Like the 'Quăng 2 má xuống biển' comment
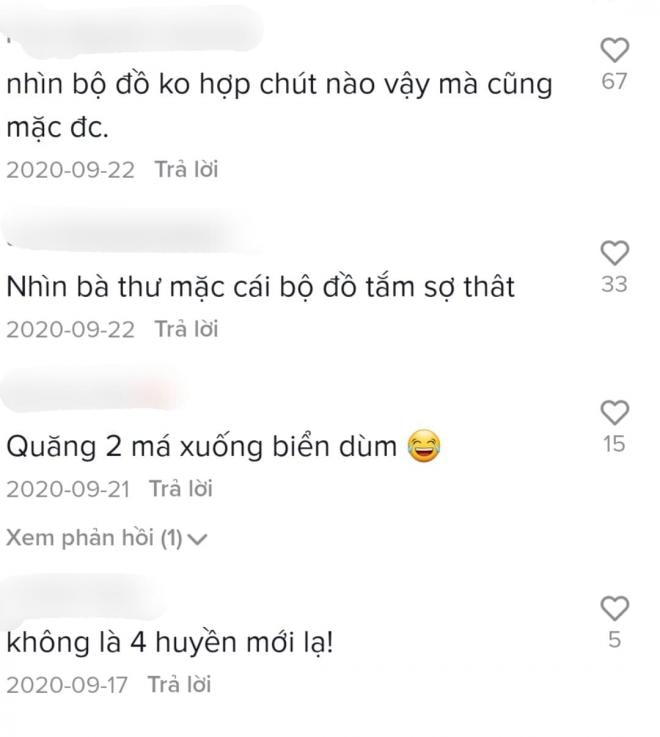Viewport: 660px width, 737px height. pos(615,412)
